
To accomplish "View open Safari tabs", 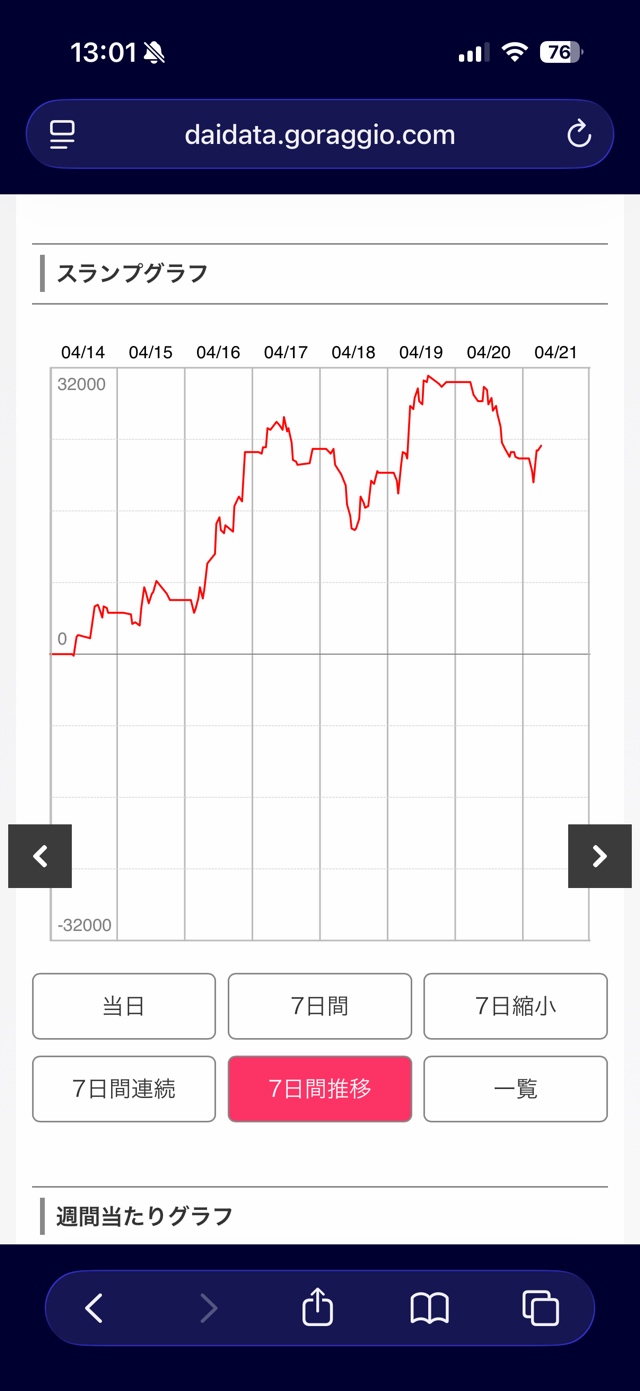I will [540, 1308].
